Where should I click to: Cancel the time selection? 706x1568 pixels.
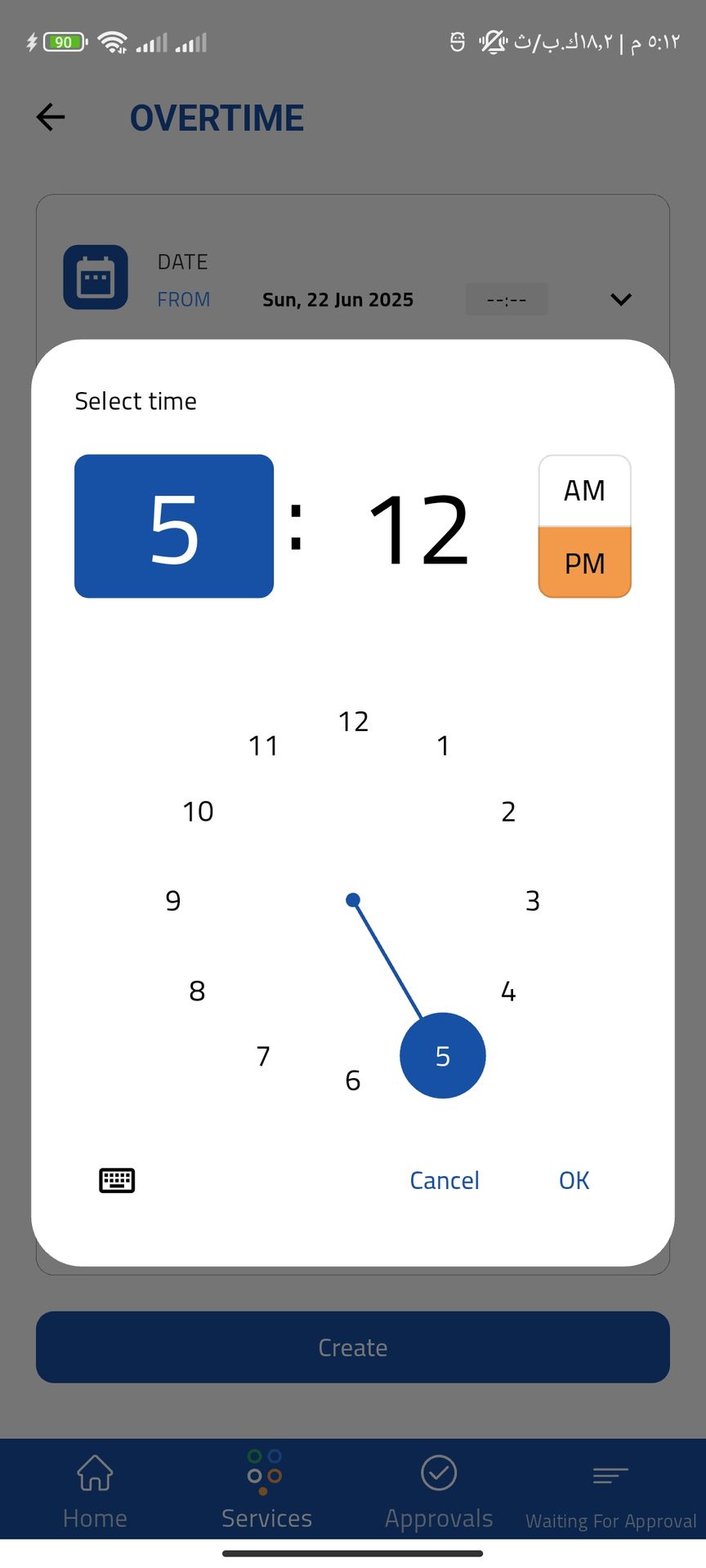click(x=445, y=1180)
